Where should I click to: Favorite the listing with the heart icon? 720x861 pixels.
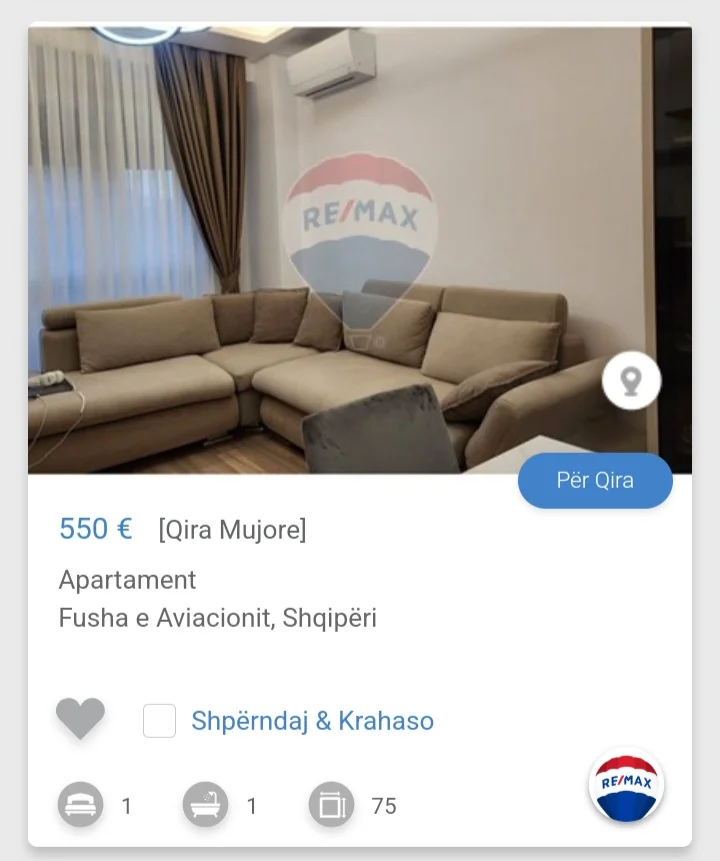tap(79, 717)
